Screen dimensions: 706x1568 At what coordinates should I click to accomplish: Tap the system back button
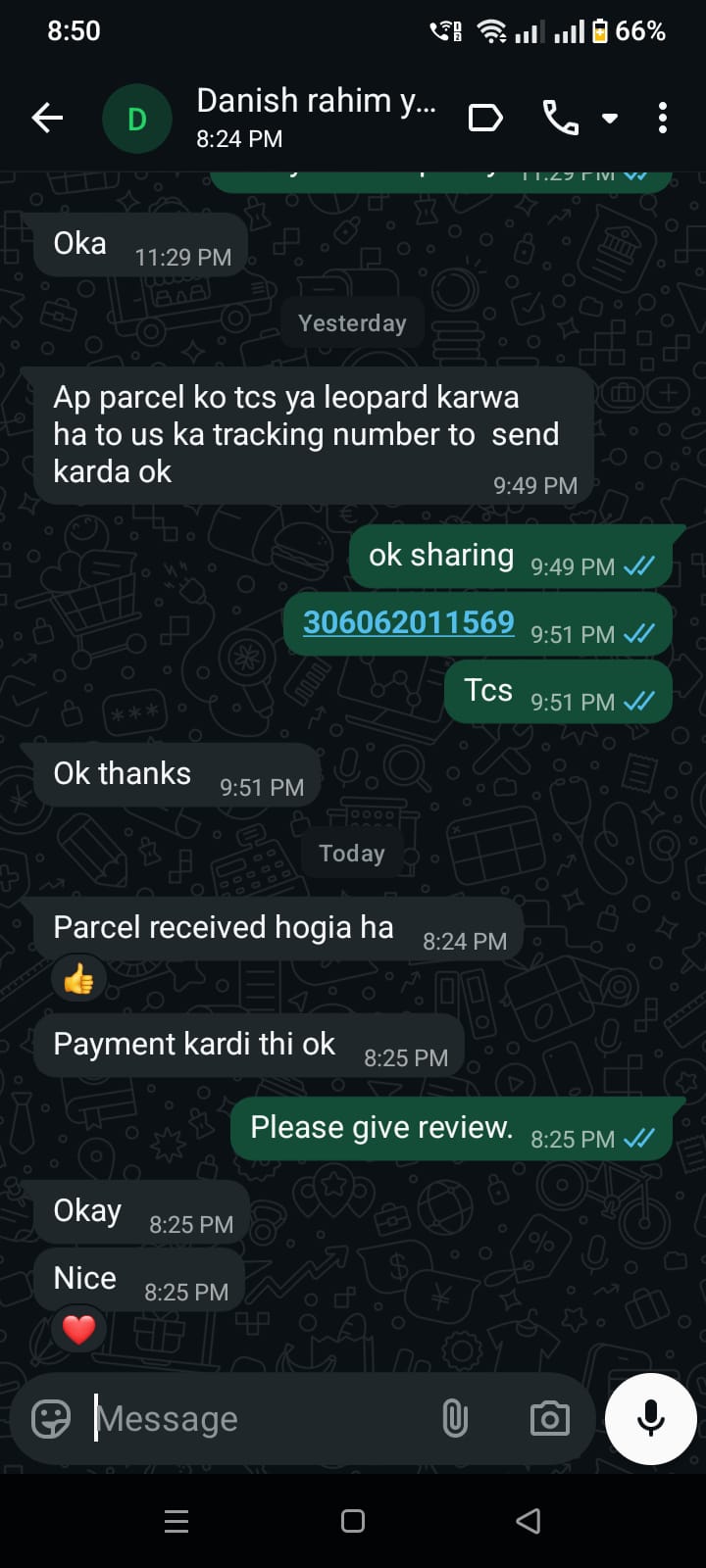[x=529, y=1521]
